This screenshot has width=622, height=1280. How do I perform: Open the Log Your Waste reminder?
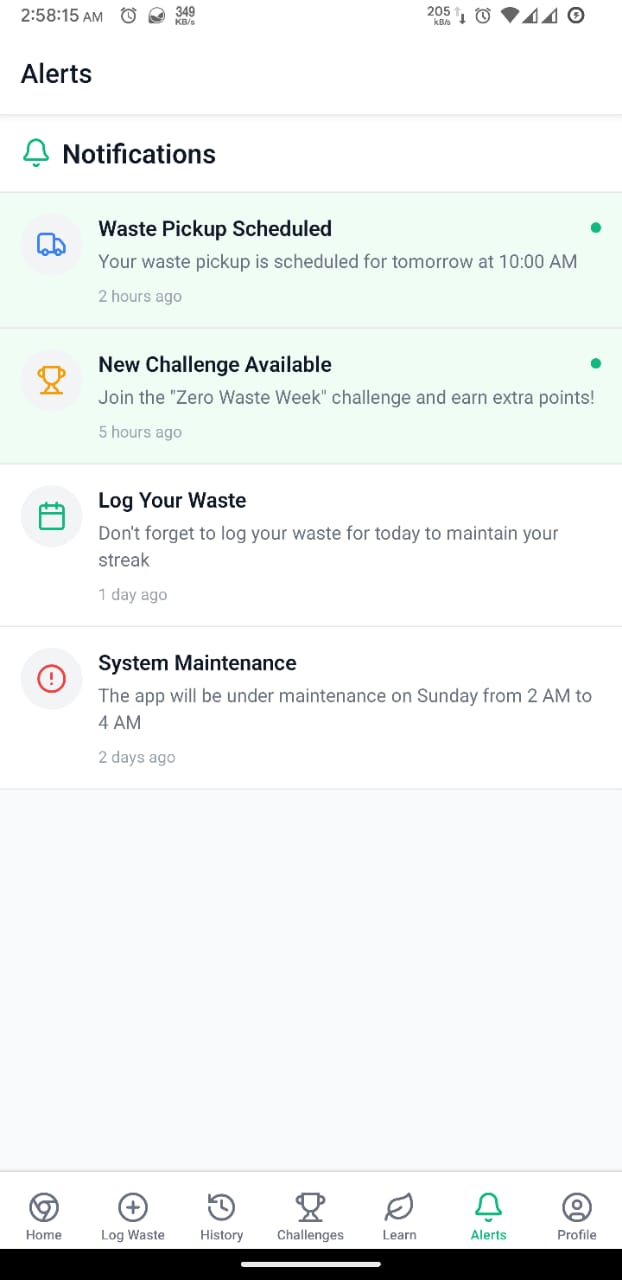click(311, 545)
